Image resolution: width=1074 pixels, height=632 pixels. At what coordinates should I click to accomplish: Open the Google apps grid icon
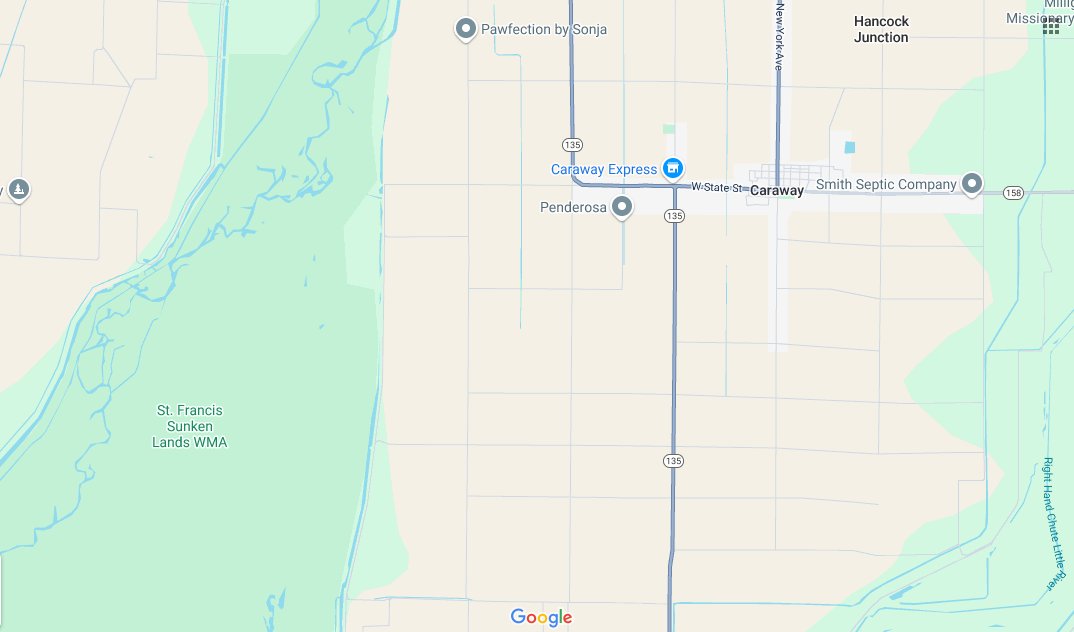1051,26
